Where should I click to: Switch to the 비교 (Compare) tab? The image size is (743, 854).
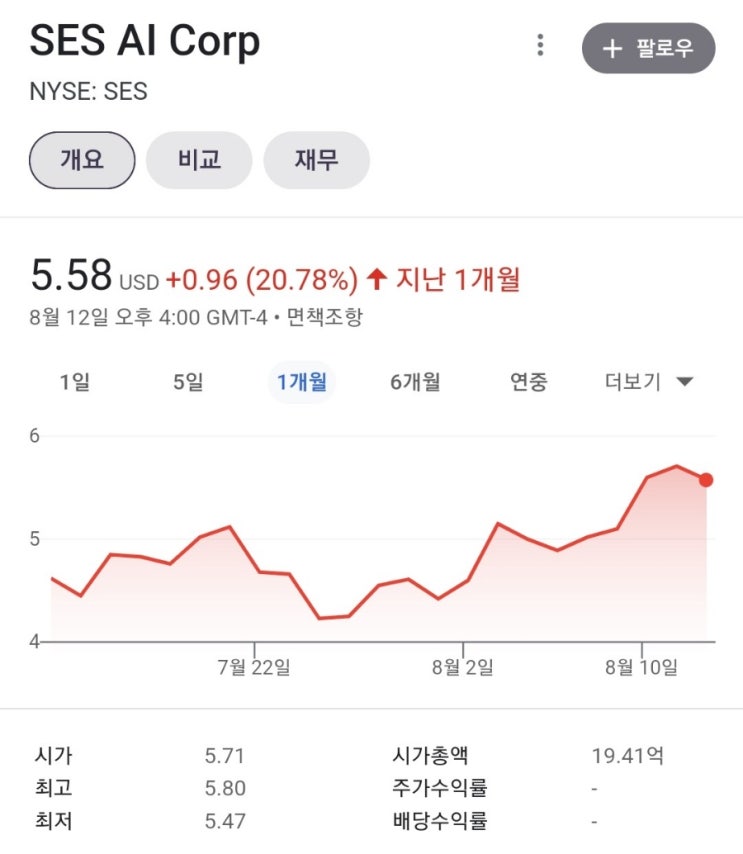(x=198, y=161)
